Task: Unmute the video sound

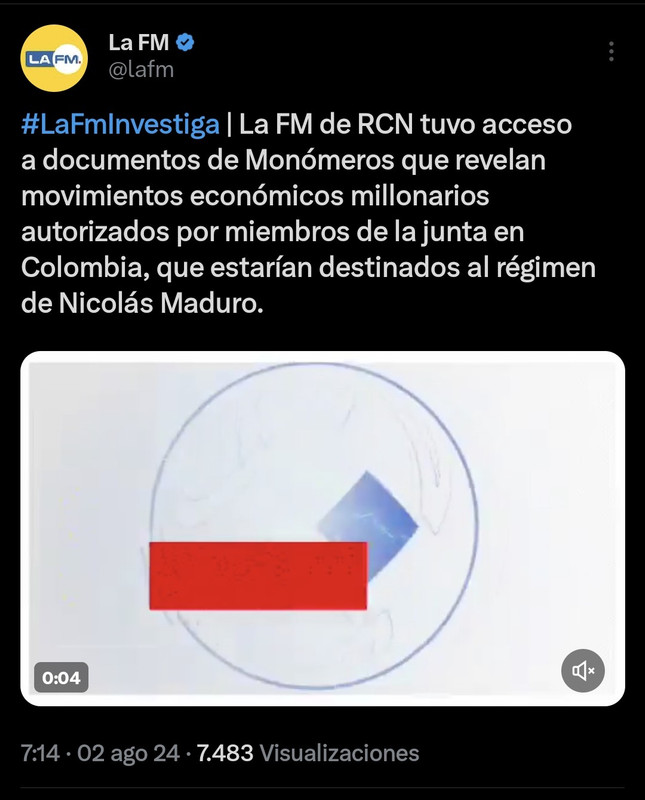Action: pos(583,671)
